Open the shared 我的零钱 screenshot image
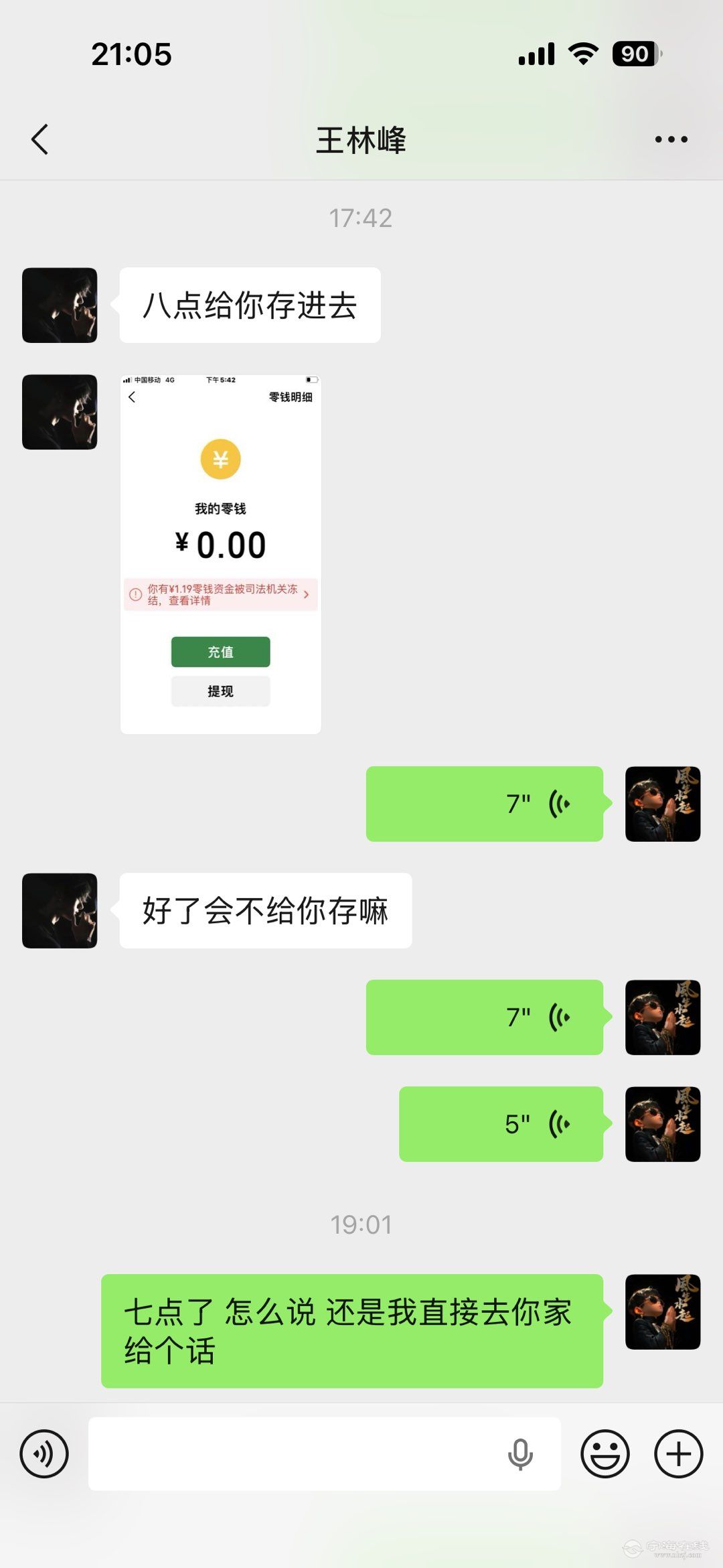This screenshot has width=723, height=1568. [221, 555]
